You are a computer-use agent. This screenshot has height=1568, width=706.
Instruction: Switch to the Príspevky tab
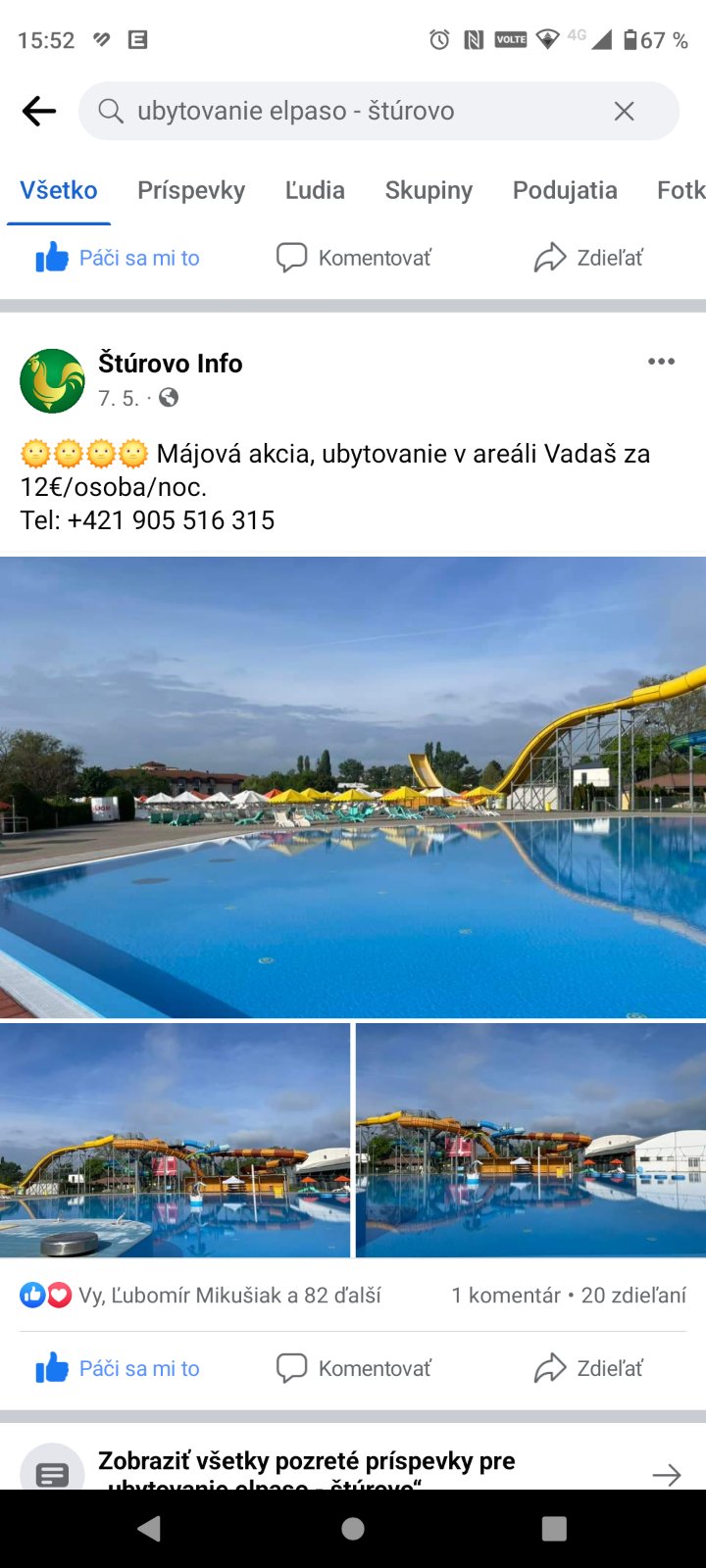coord(191,190)
